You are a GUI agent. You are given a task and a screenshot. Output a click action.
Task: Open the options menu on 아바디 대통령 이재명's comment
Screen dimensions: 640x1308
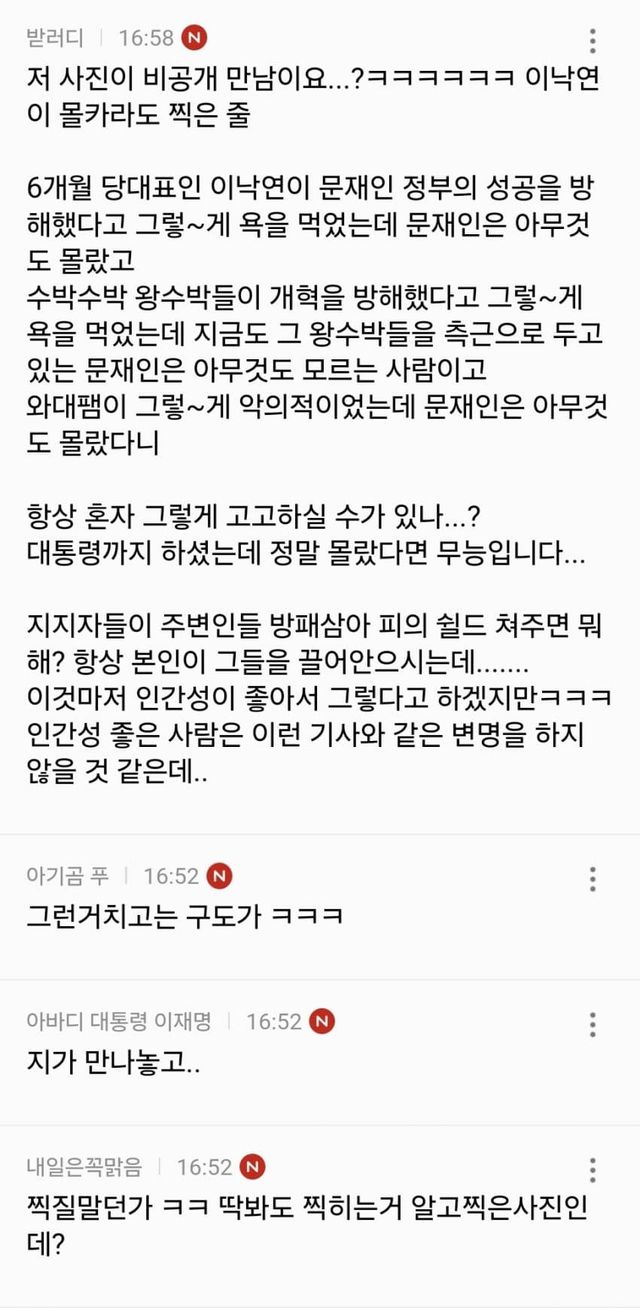pyautogui.click(x=593, y=1024)
